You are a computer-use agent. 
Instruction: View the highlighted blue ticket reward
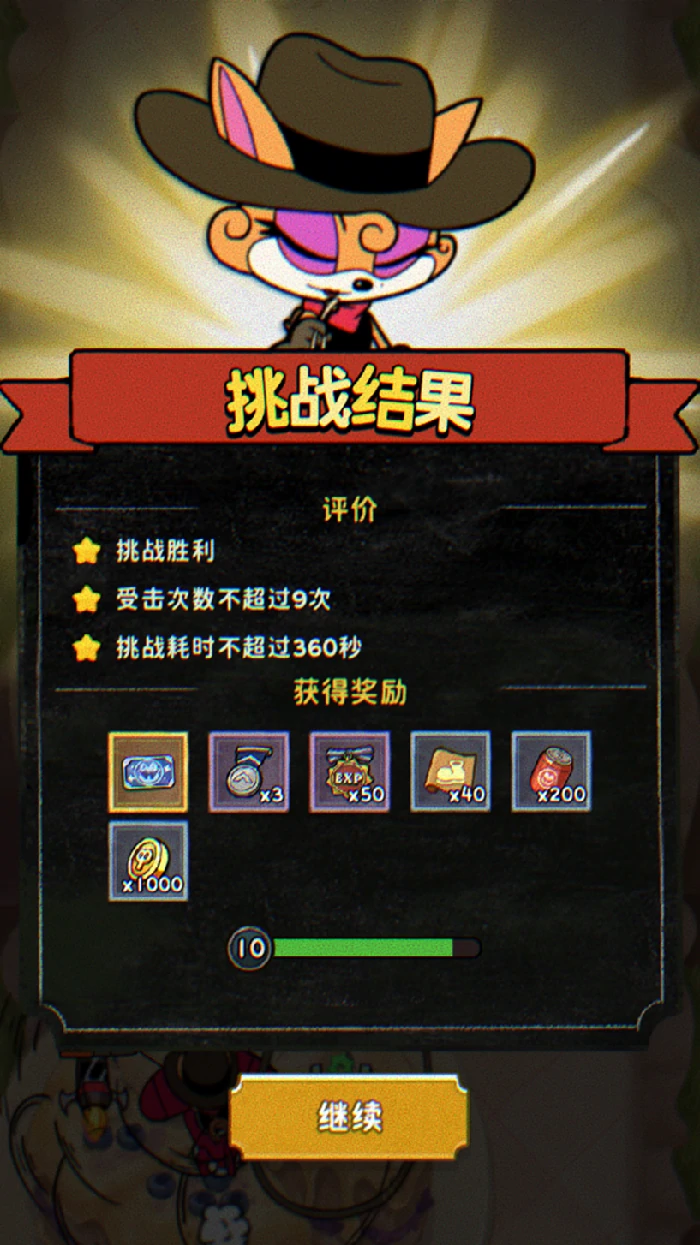(x=148, y=772)
